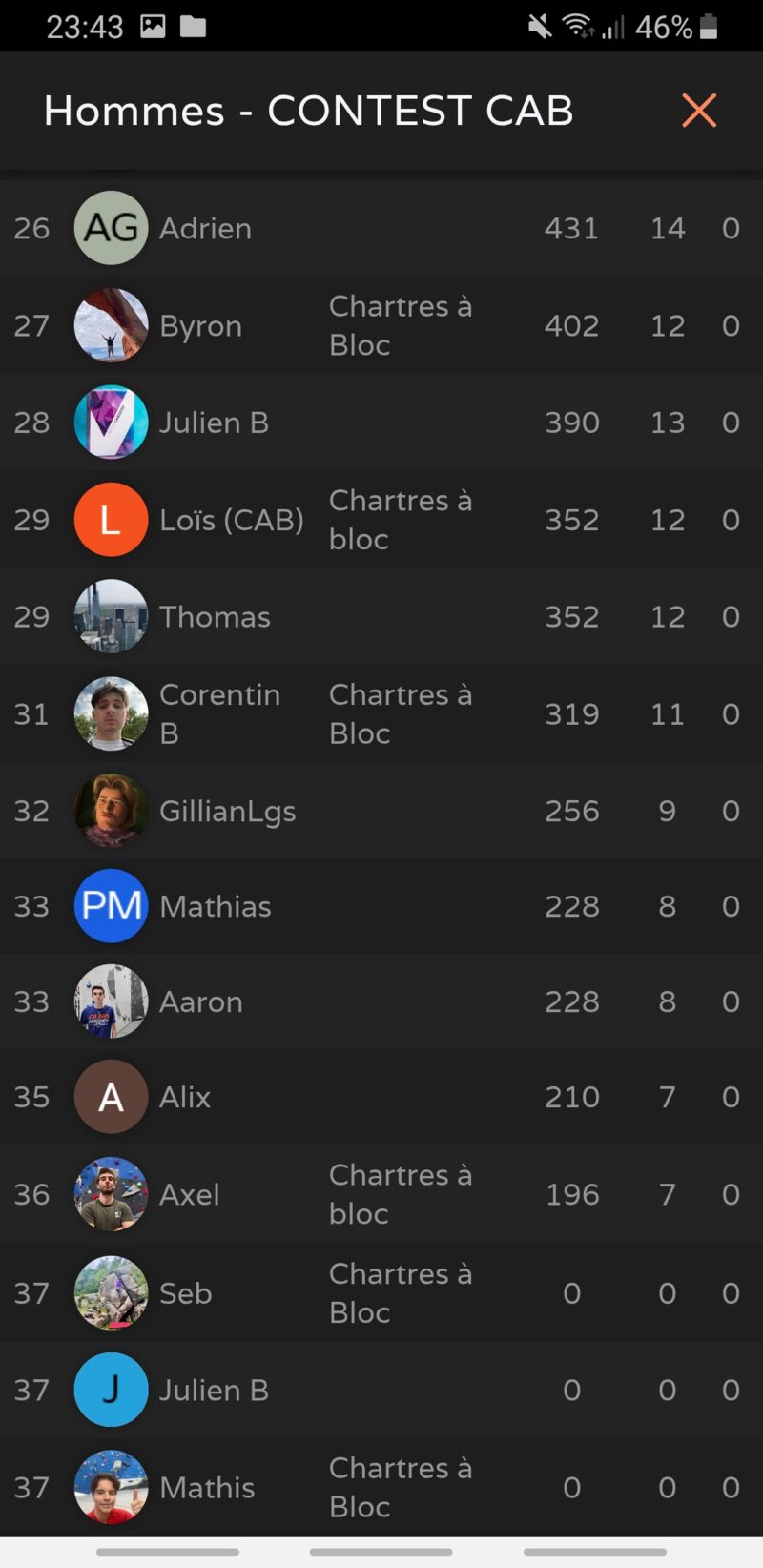Close the Hommes - CONTEST CAB ranking
Image resolution: width=763 pixels, height=1568 pixels.
(699, 111)
